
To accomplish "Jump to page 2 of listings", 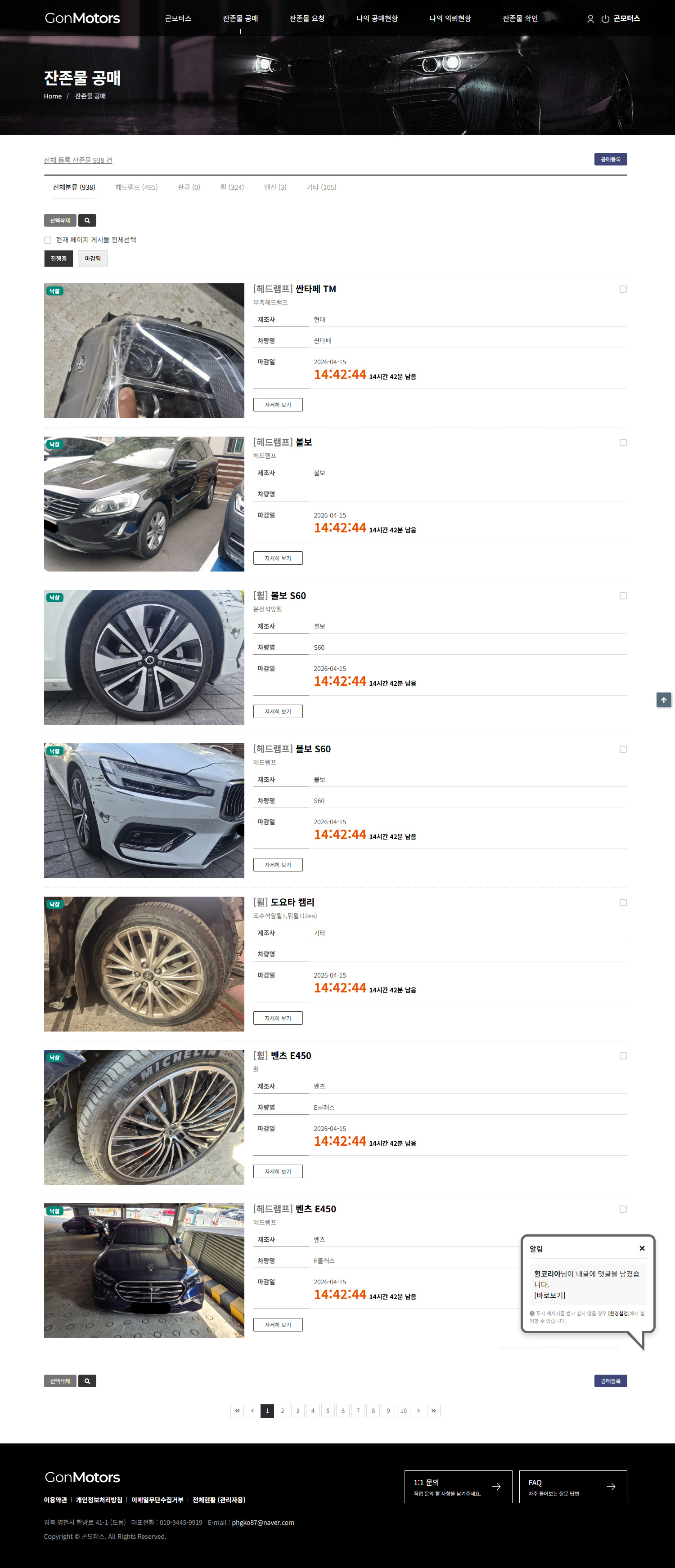I will coord(282,1410).
